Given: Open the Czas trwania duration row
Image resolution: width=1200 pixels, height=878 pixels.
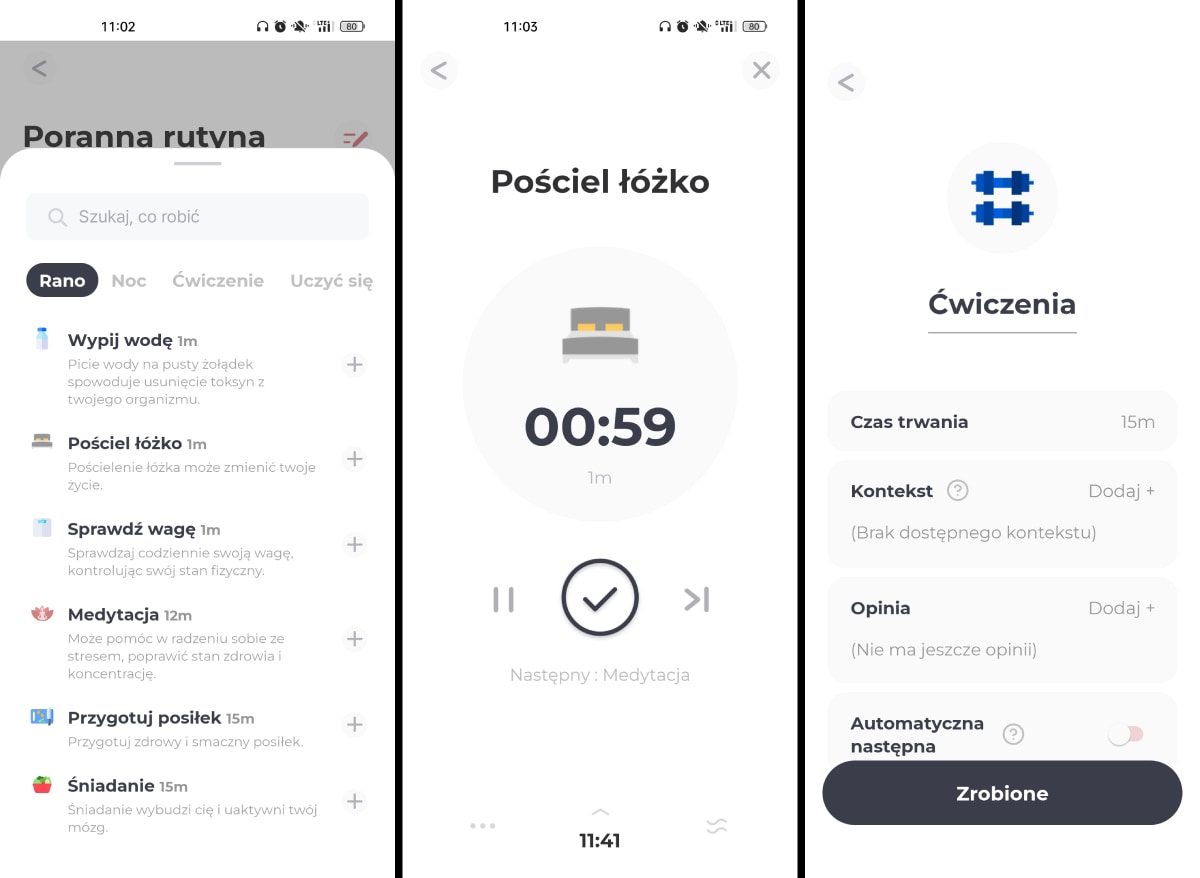Looking at the screenshot, I should (x=1002, y=422).
